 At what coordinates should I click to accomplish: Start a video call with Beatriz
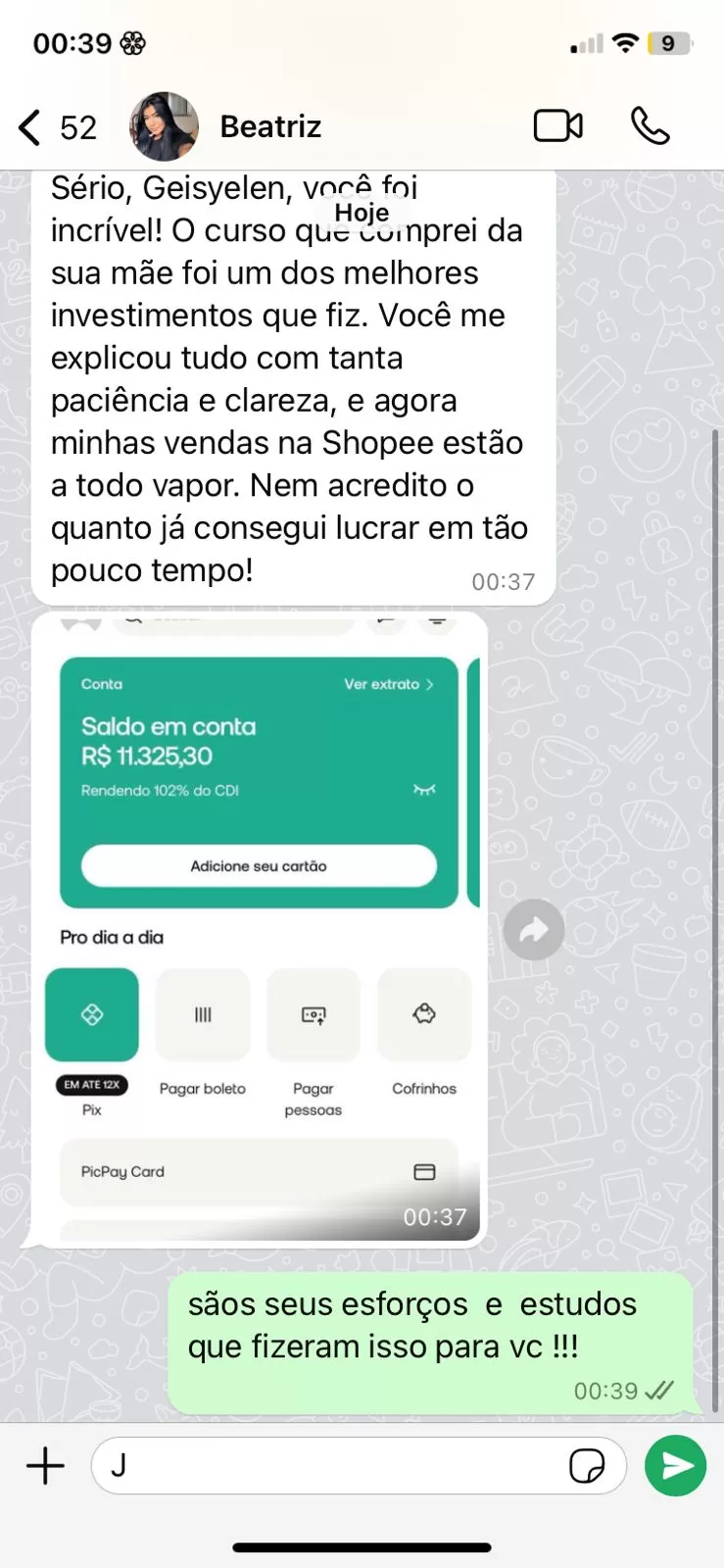tap(557, 126)
